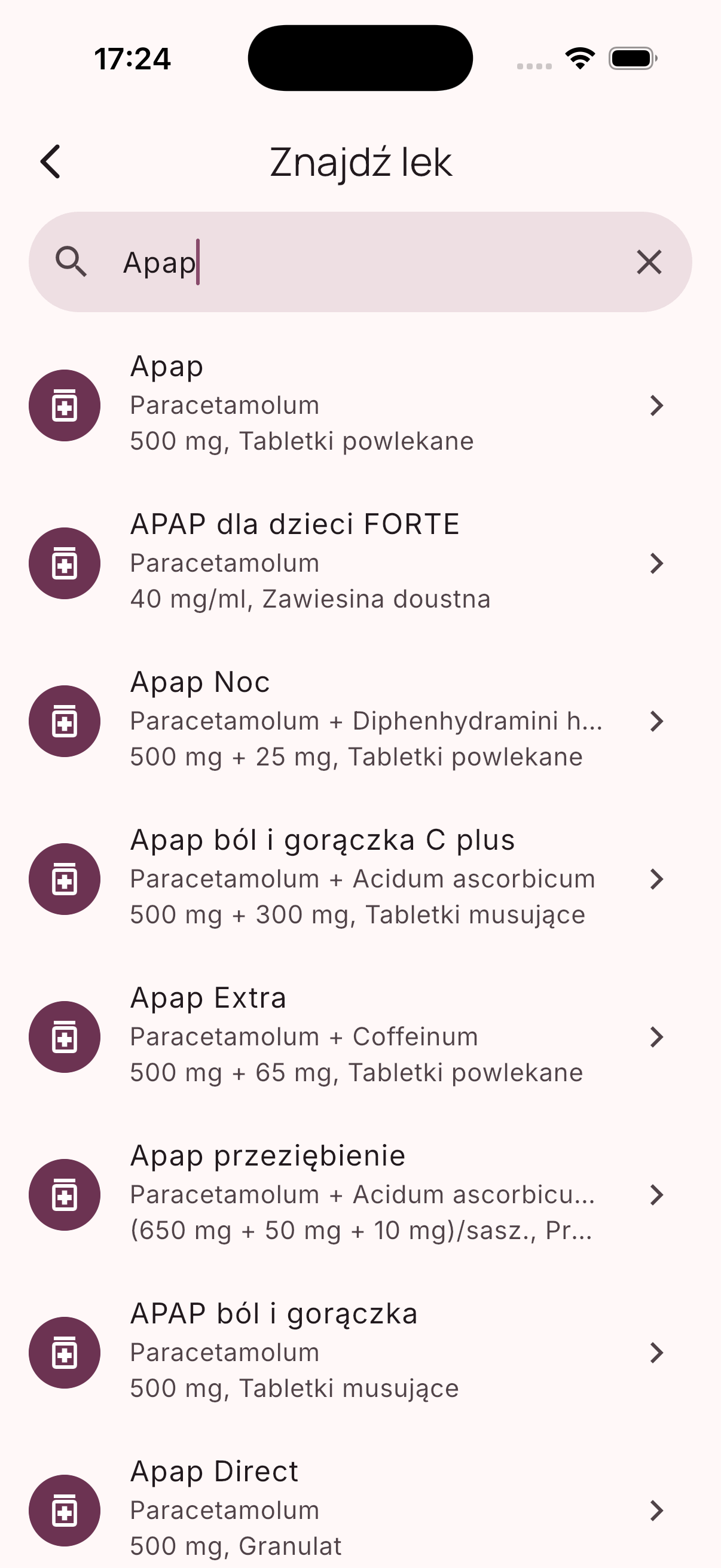Click the APAP dla dzieci FORTE bottle icon

point(65,563)
